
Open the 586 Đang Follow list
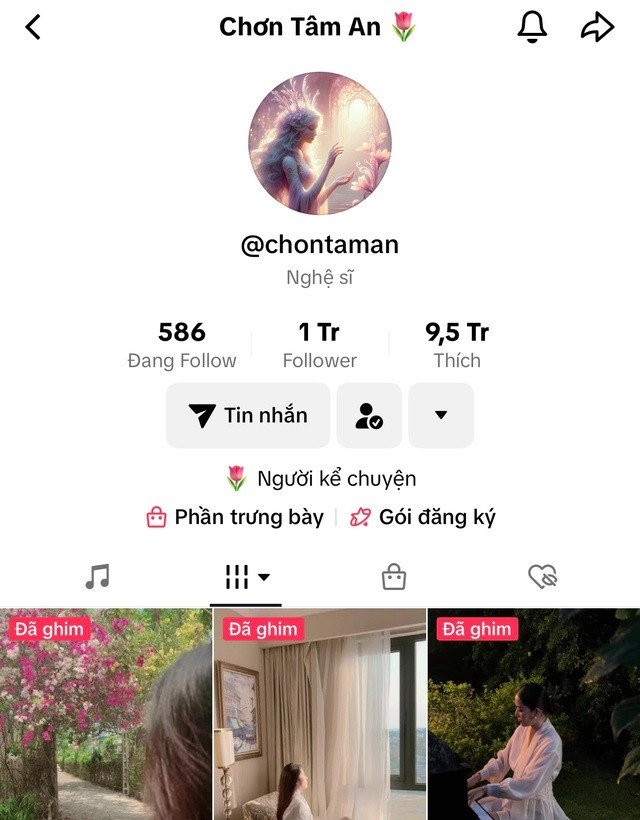(x=182, y=345)
